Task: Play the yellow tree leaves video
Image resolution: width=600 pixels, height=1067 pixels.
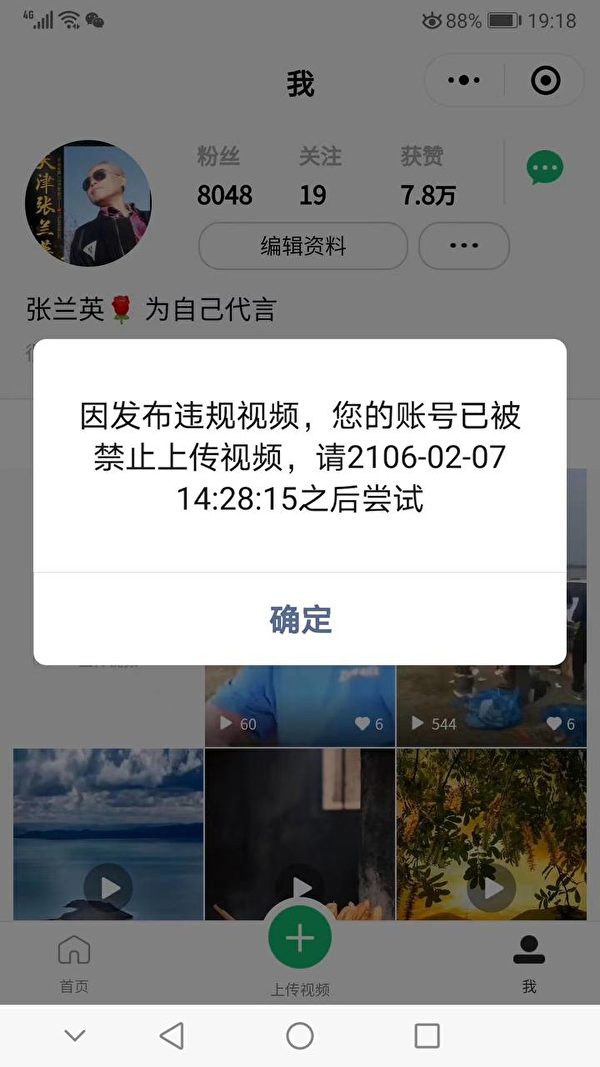Action: (492, 835)
